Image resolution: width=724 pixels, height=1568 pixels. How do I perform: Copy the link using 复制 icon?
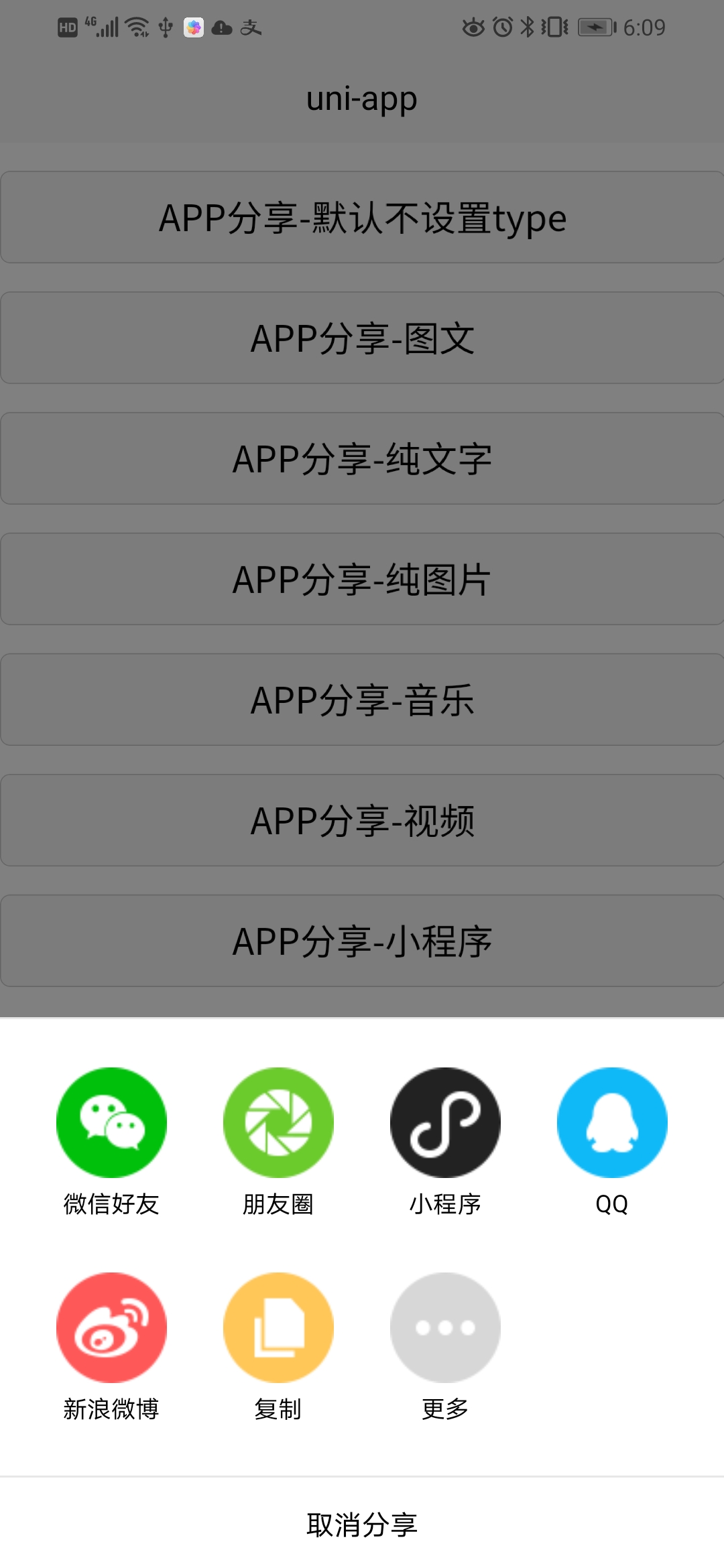278,1329
